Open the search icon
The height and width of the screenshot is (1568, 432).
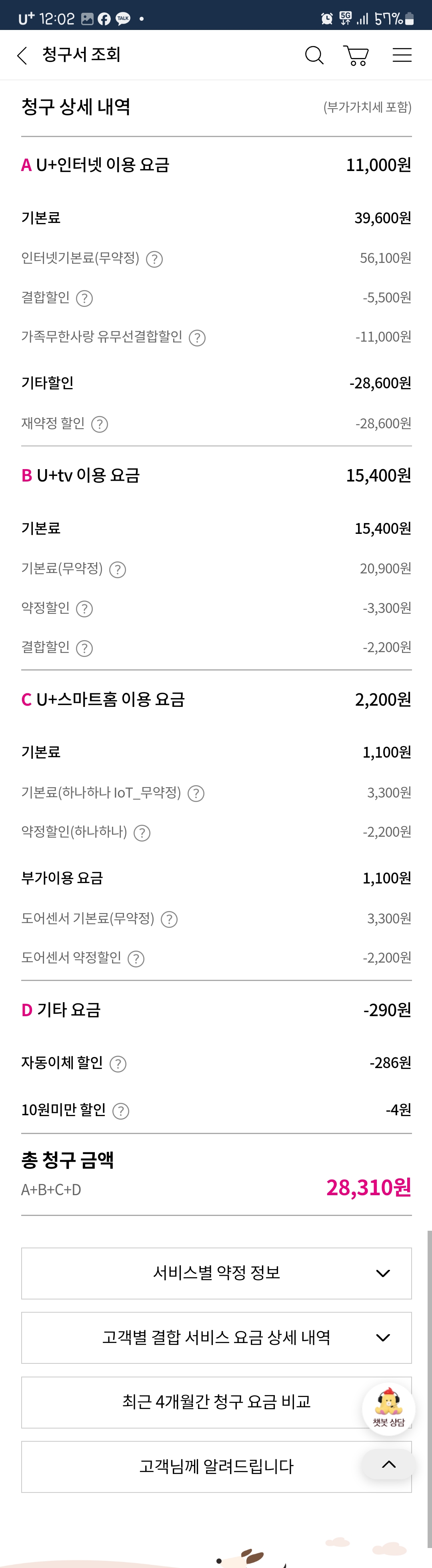click(x=314, y=56)
